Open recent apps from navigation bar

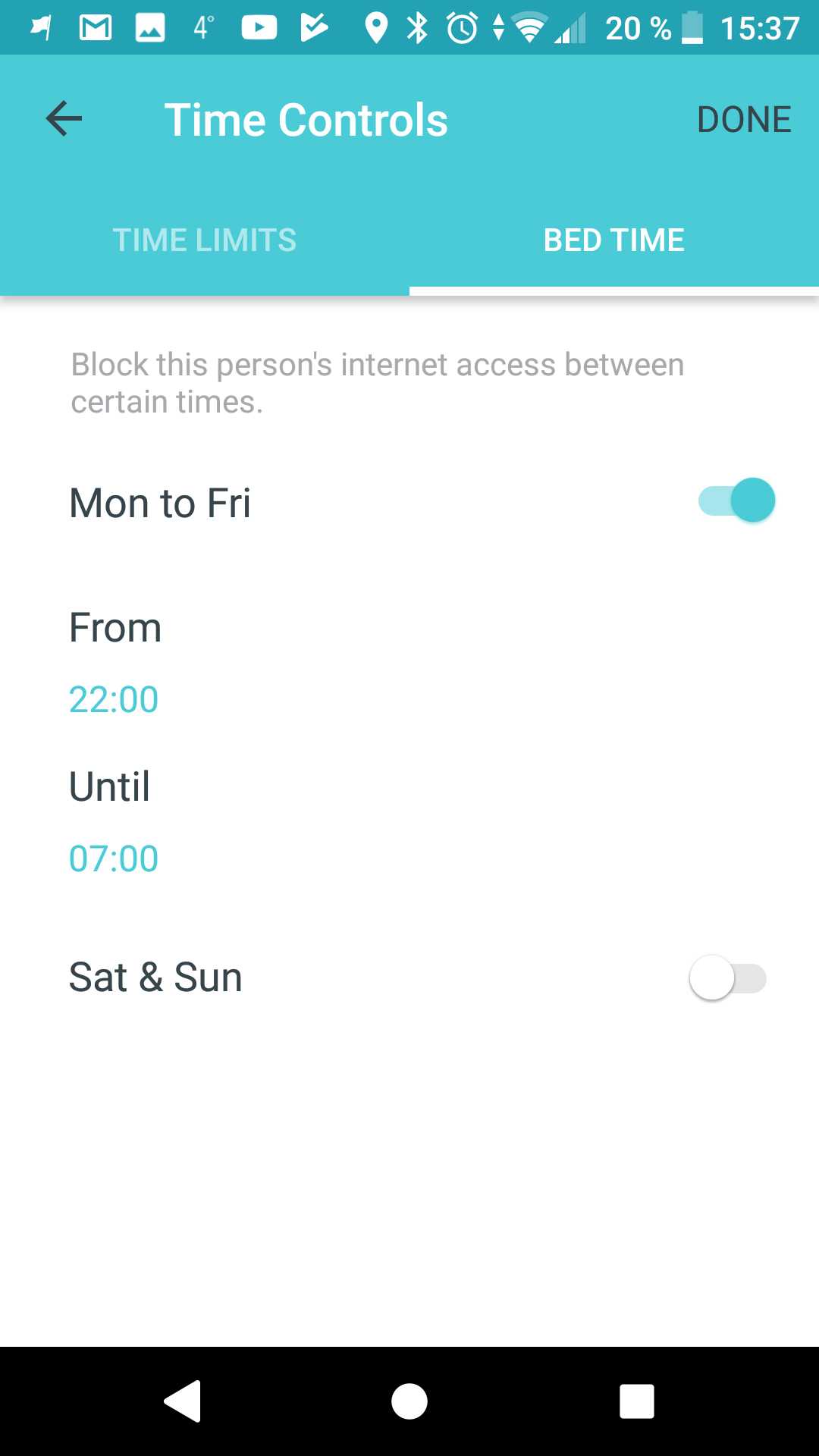[x=637, y=1401]
